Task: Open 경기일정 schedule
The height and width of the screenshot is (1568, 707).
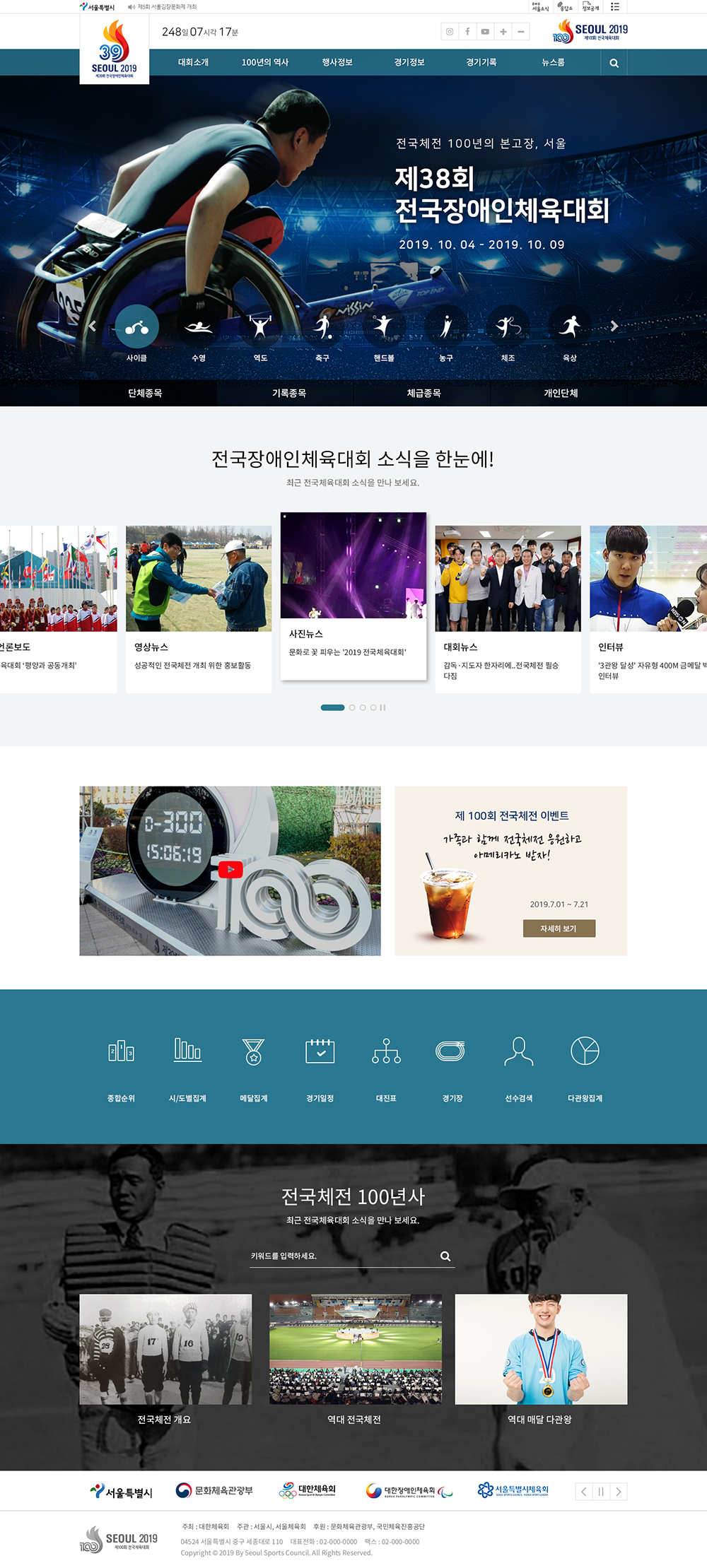Action: coord(320,1068)
